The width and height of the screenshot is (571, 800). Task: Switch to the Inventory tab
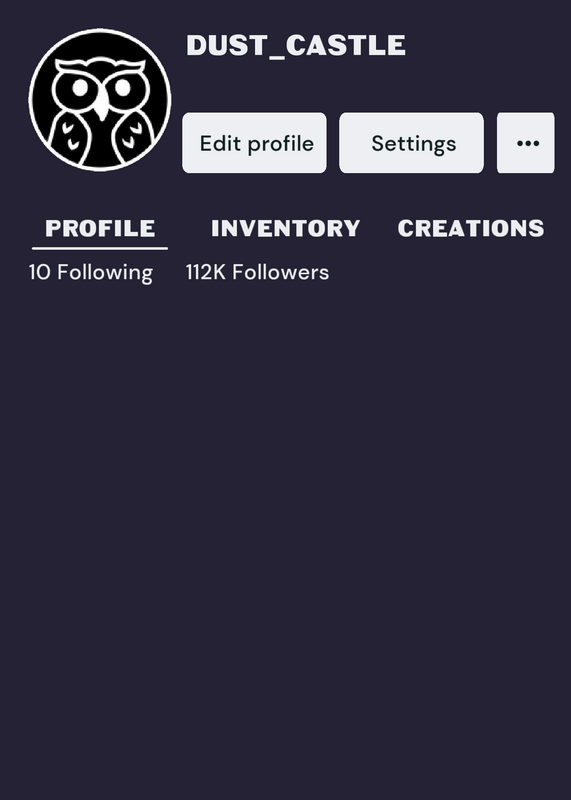pyautogui.click(x=286, y=229)
